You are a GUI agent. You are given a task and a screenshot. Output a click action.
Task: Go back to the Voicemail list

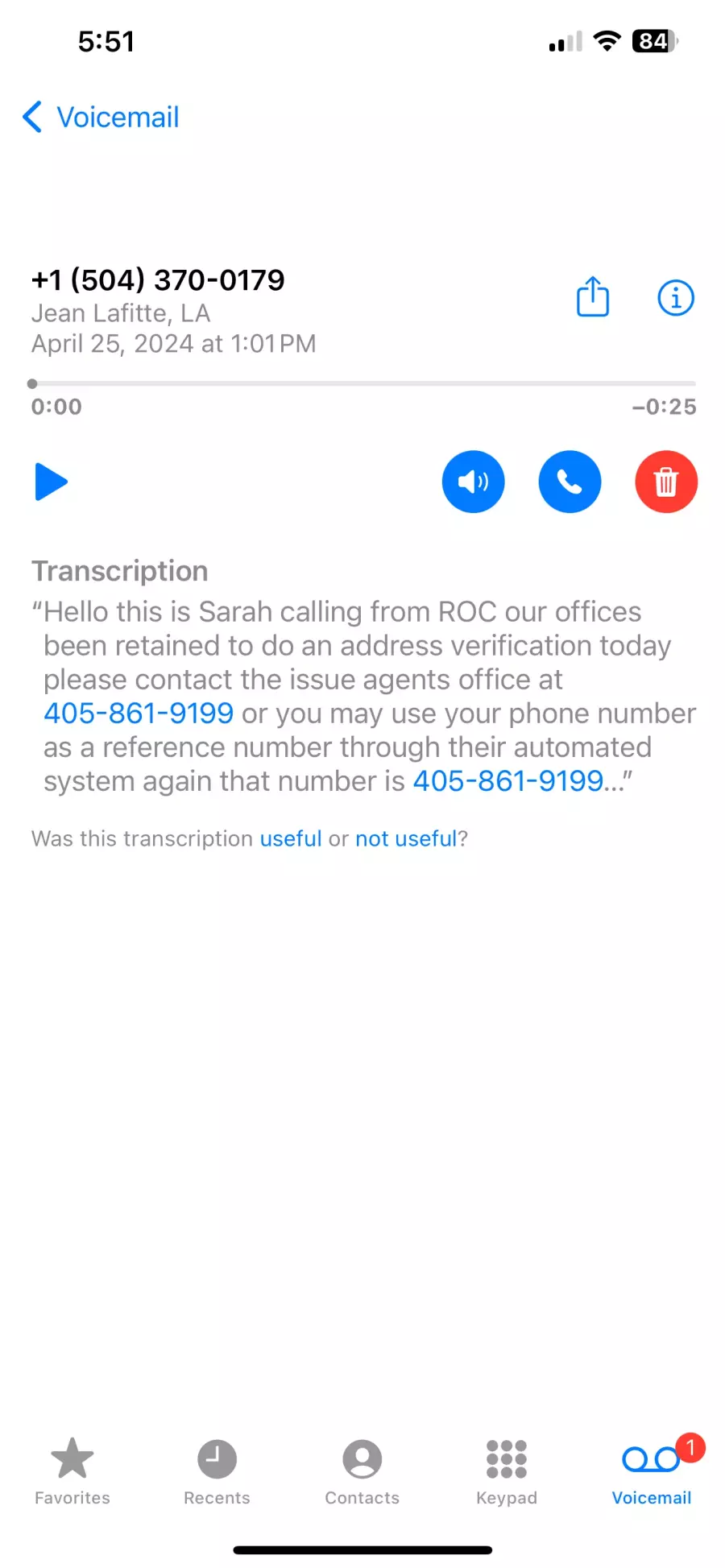coord(101,118)
